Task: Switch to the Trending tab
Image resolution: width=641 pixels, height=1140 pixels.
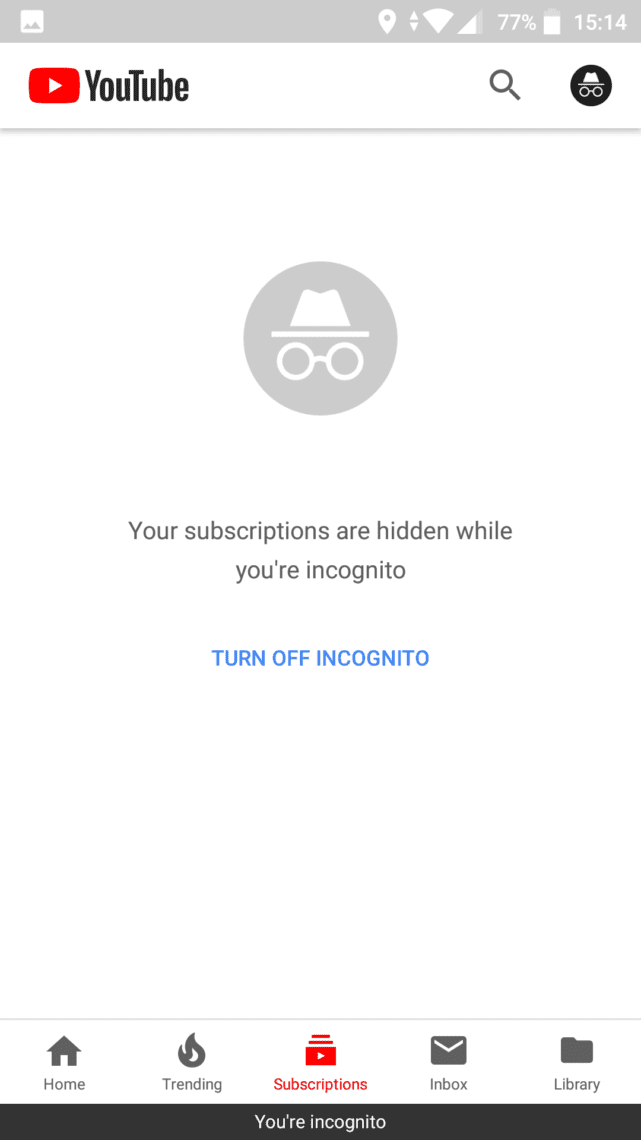Action: tap(192, 1063)
